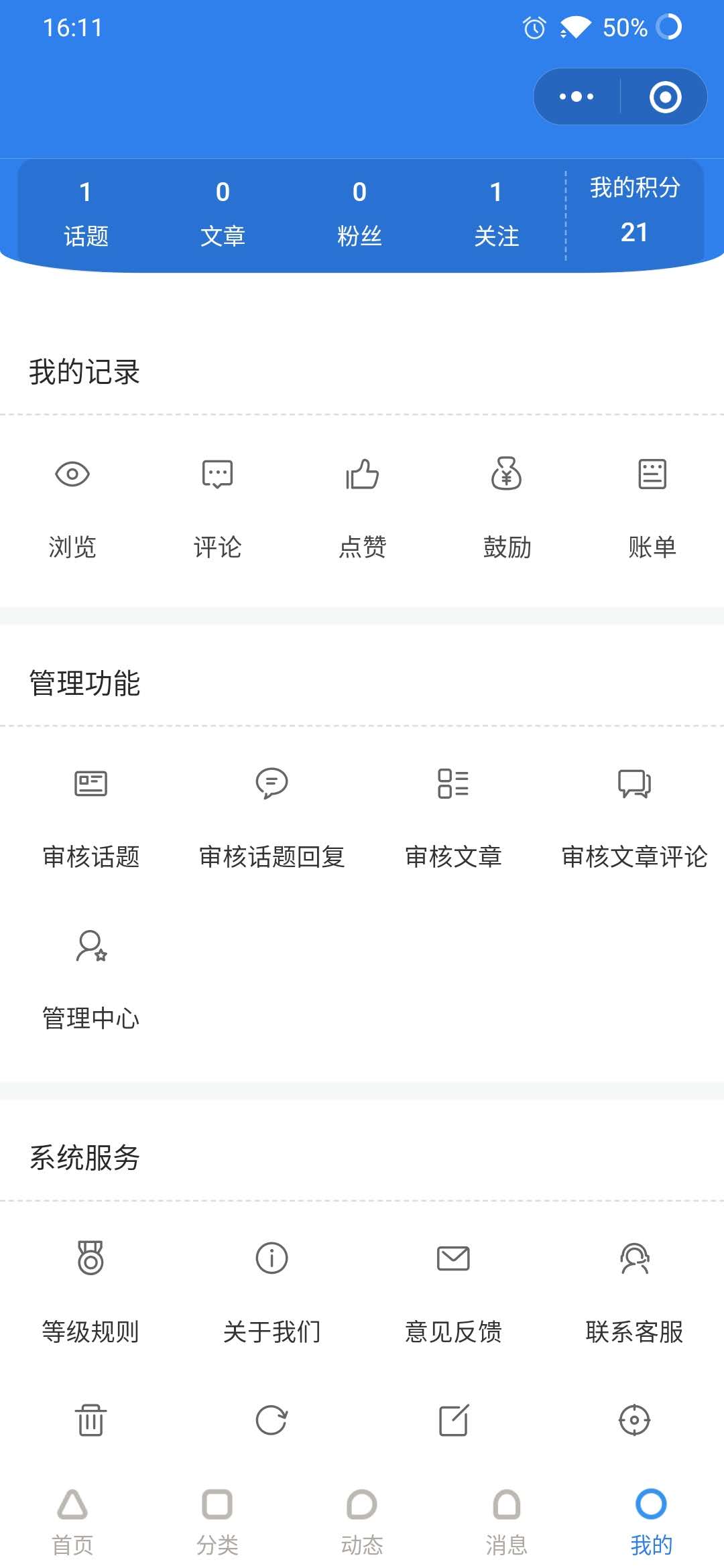View the level rules (等级规则)
Screen dimensions: 724x1568
pyautogui.click(x=90, y=1293)
